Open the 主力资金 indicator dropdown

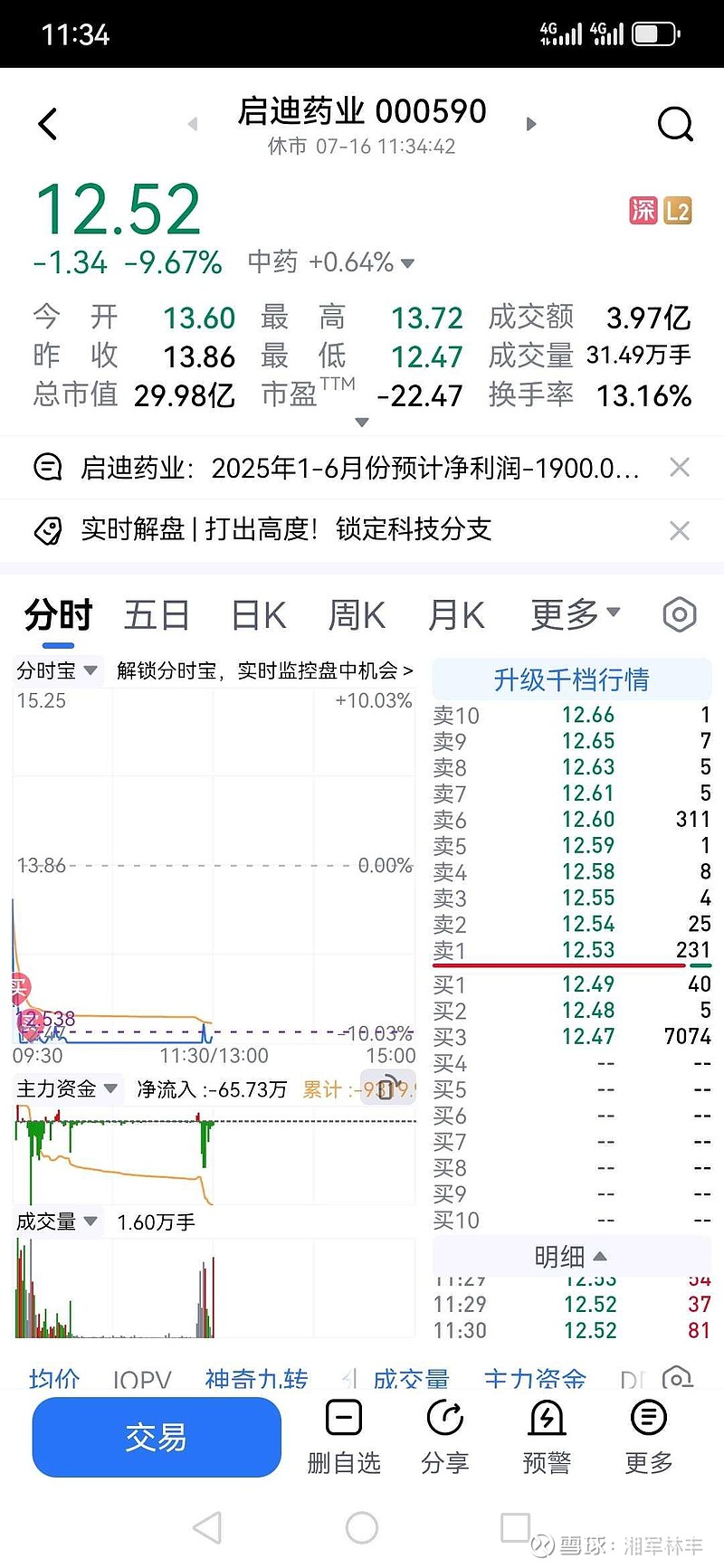(x=67, y=1088)
